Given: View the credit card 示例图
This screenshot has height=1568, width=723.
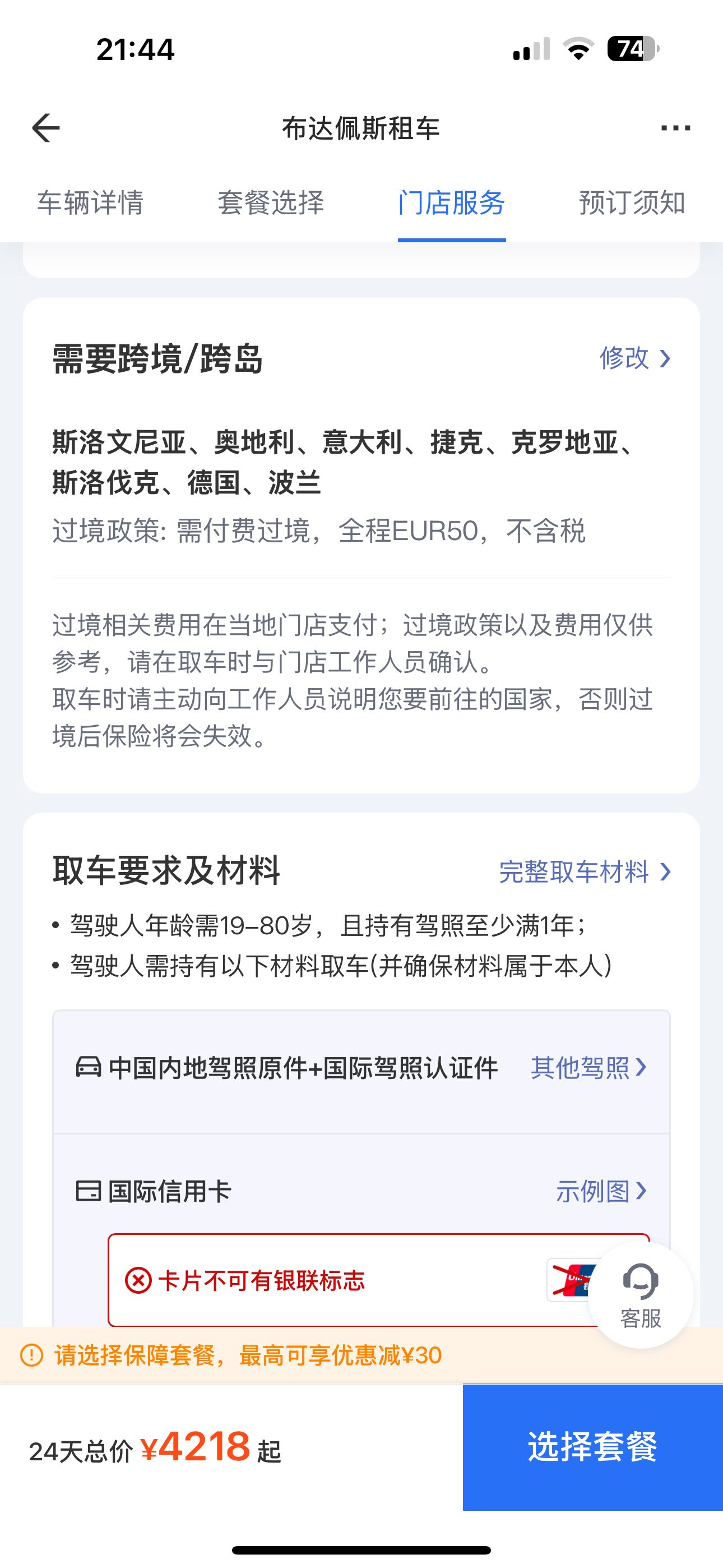Looking at the screenshot, I should [600, 1191].
